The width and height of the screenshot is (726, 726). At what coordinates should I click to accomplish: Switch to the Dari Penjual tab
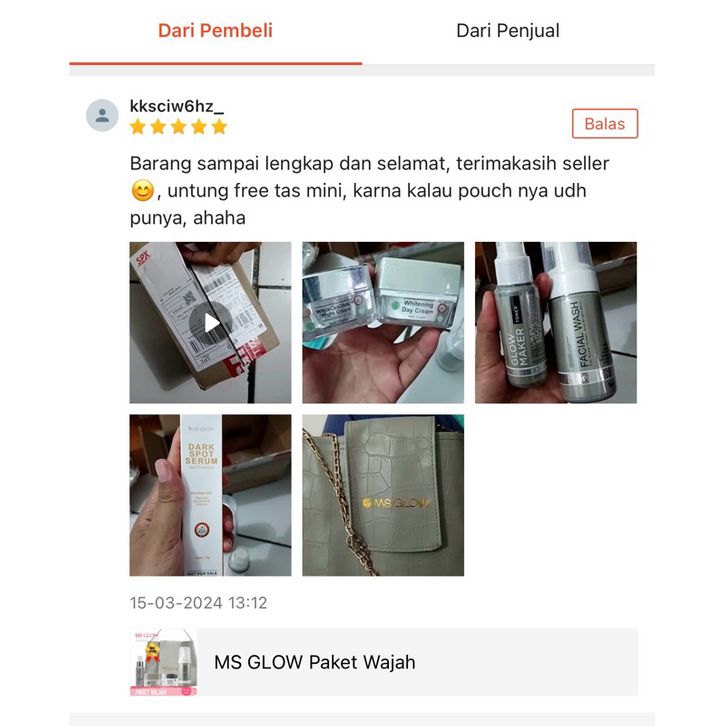(508, 31)
